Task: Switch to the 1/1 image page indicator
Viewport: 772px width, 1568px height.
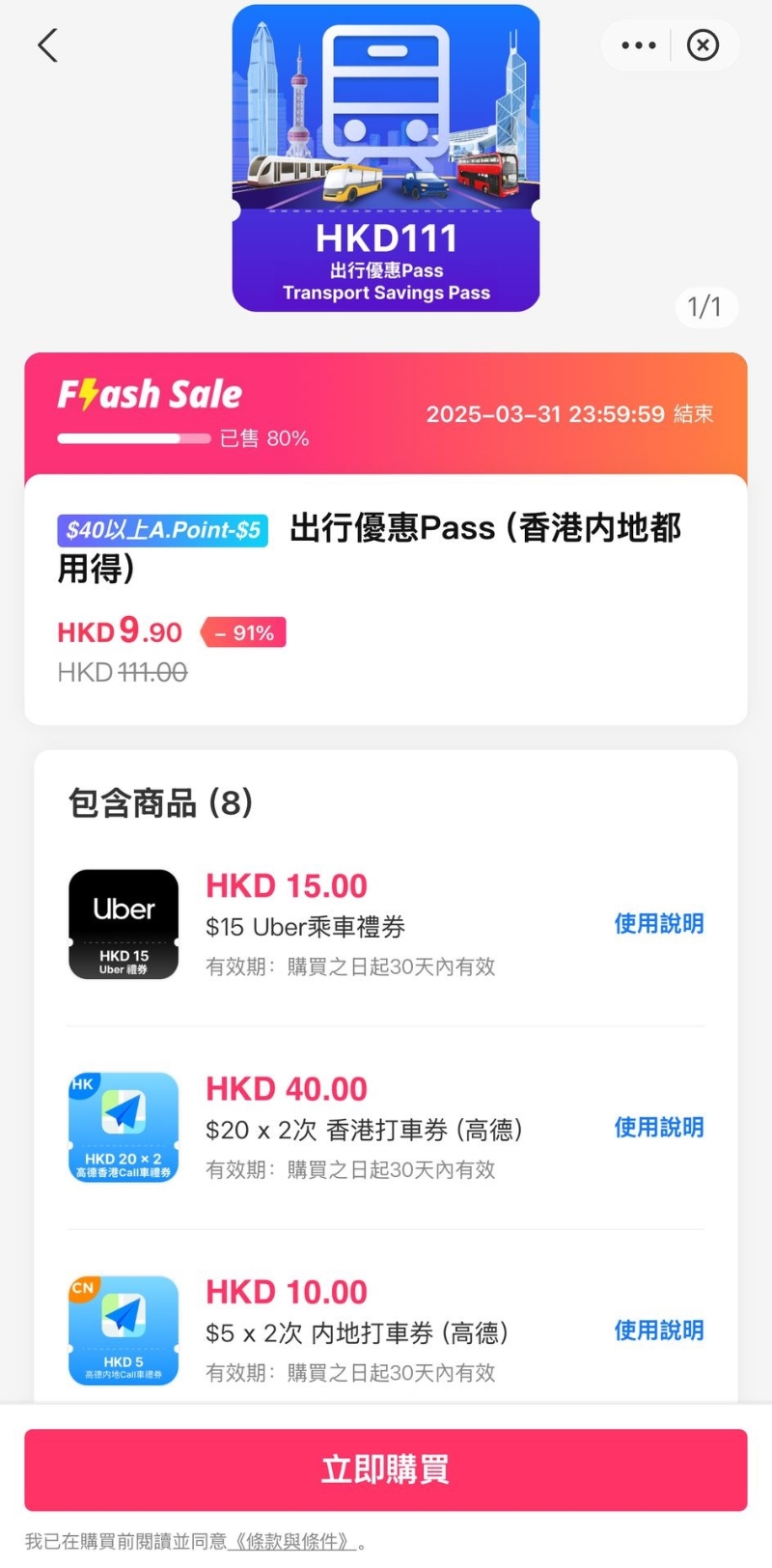Action: point(705,307)
